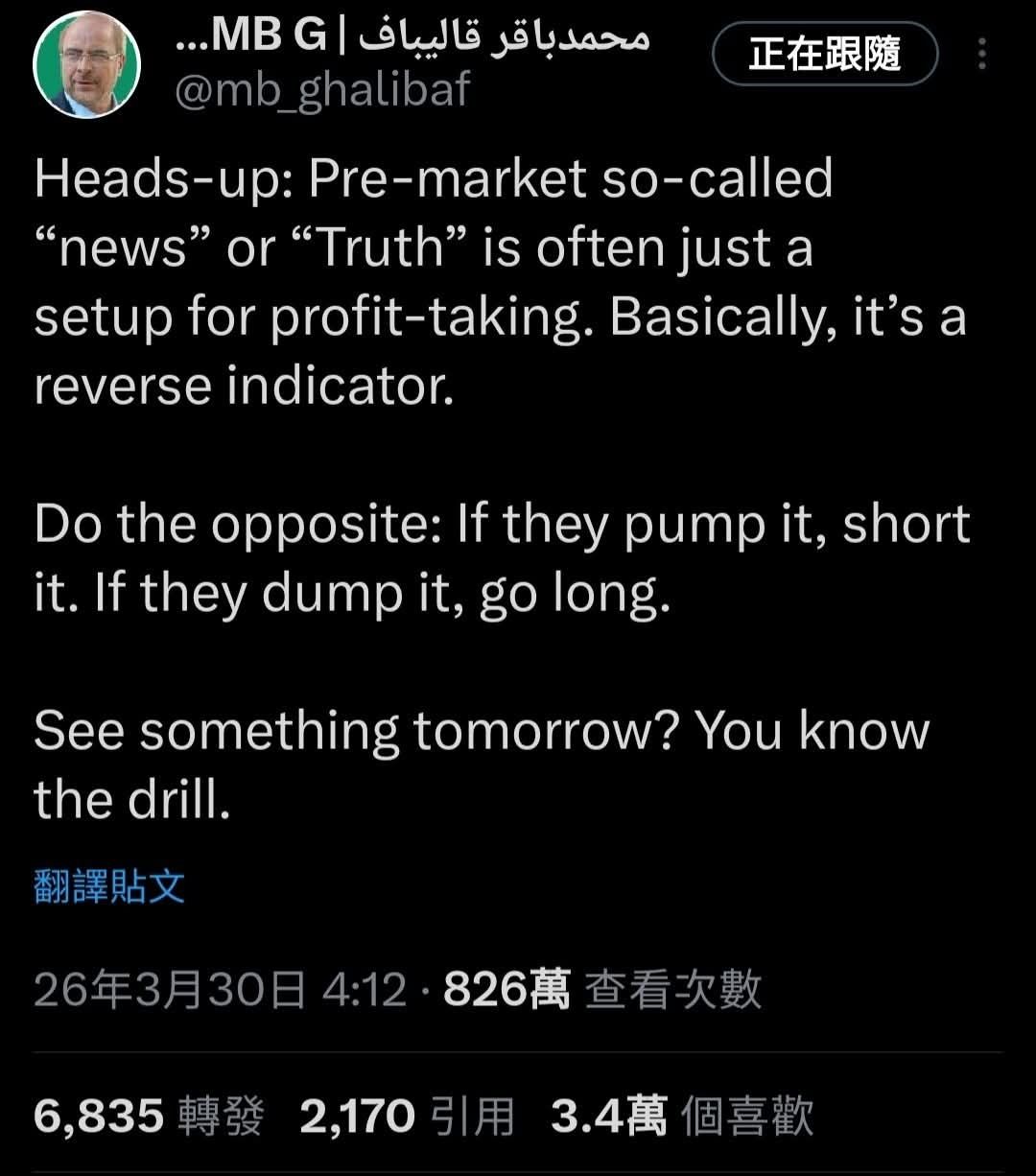Open the @mb_ghalibaf profile handle
Viewport: 1036px width, 1176px height.
[324, 91]
